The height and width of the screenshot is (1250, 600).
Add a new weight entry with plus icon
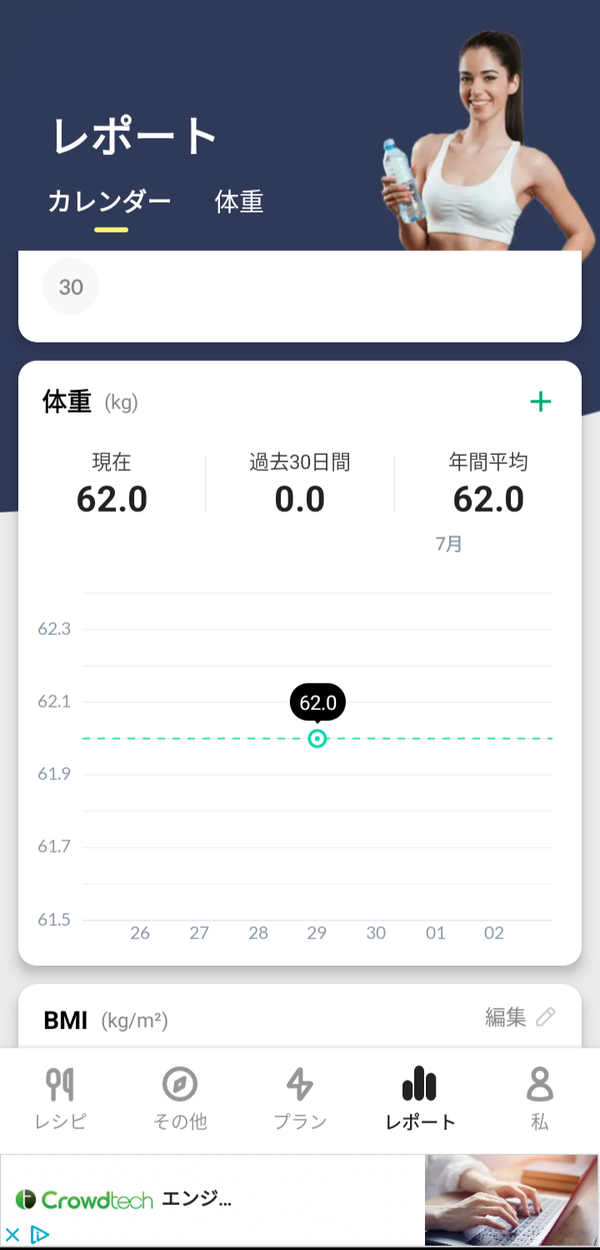tap(540, 402)
